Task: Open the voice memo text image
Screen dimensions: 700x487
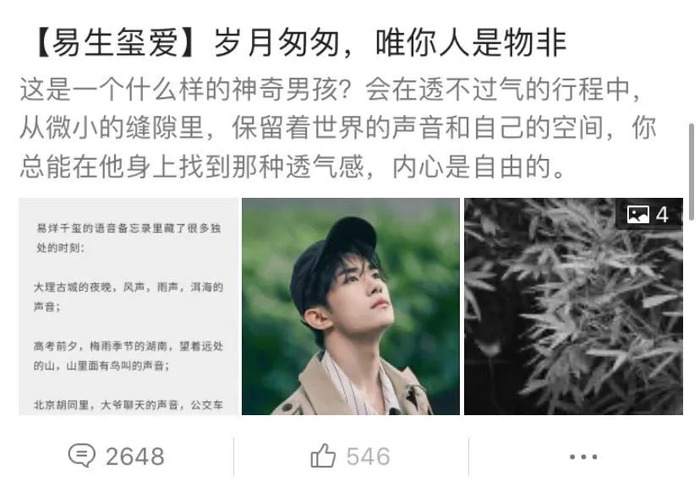Action: [128, 306]
